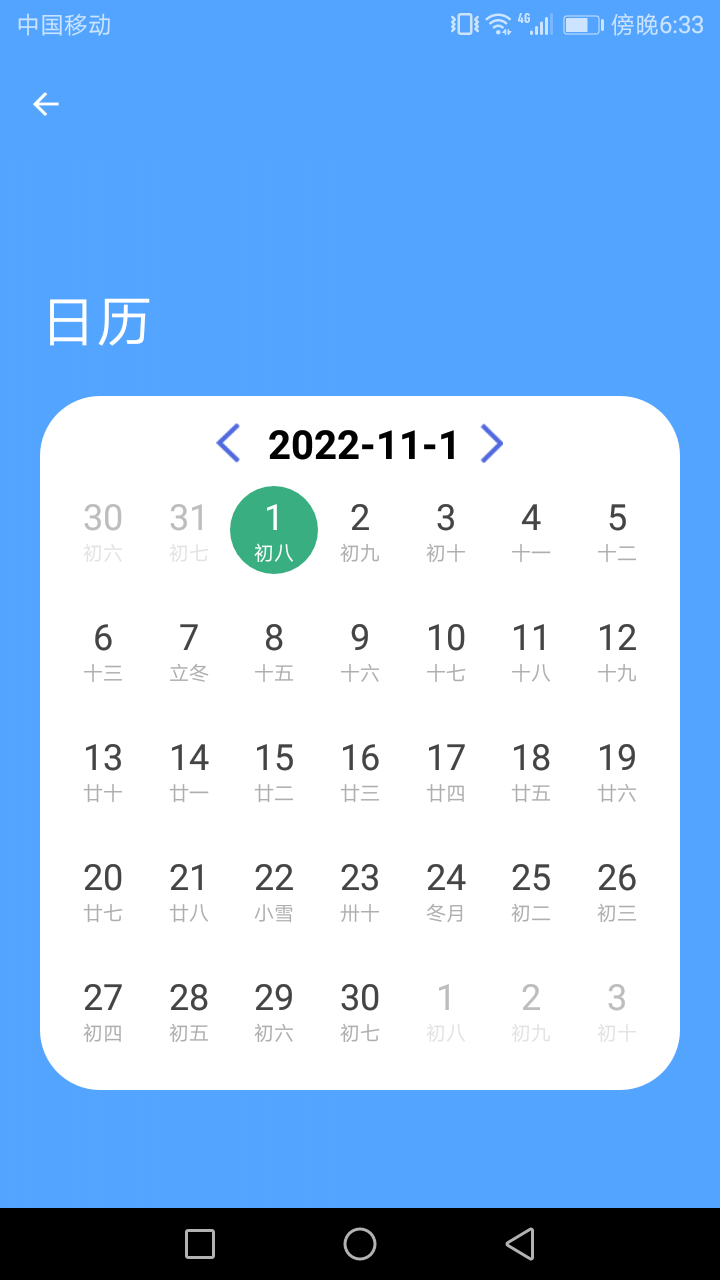
Task: Tap the back arrow to exit calendar
Action: click(45, 104)
